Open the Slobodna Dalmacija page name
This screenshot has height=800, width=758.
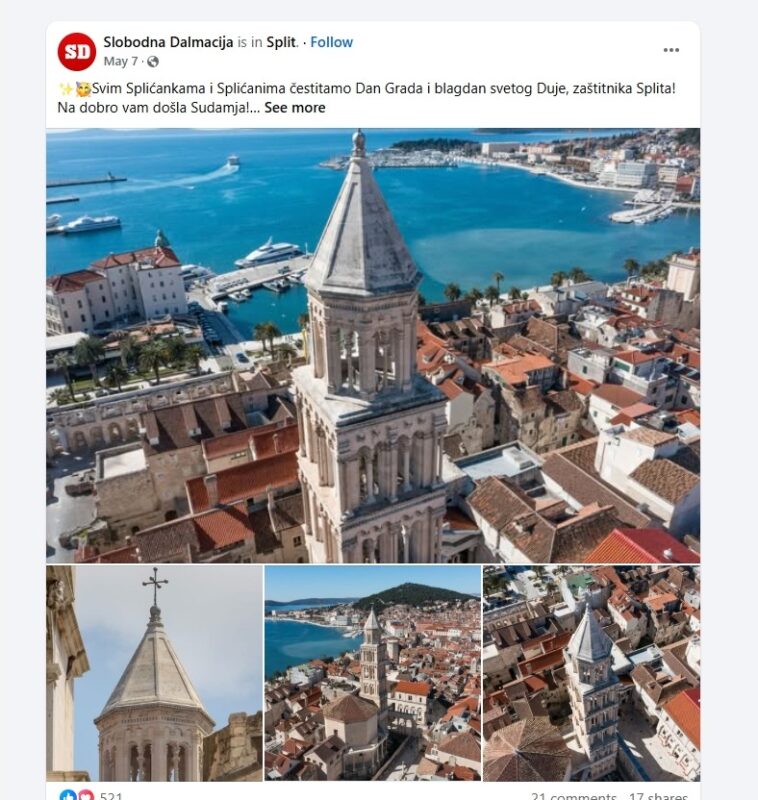[x=167, y=42]
